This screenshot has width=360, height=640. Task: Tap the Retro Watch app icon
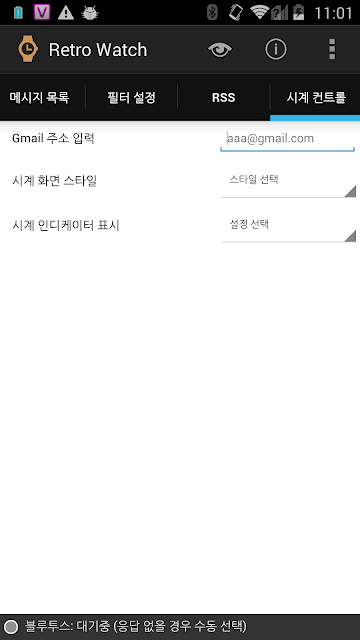click(28, 49)
